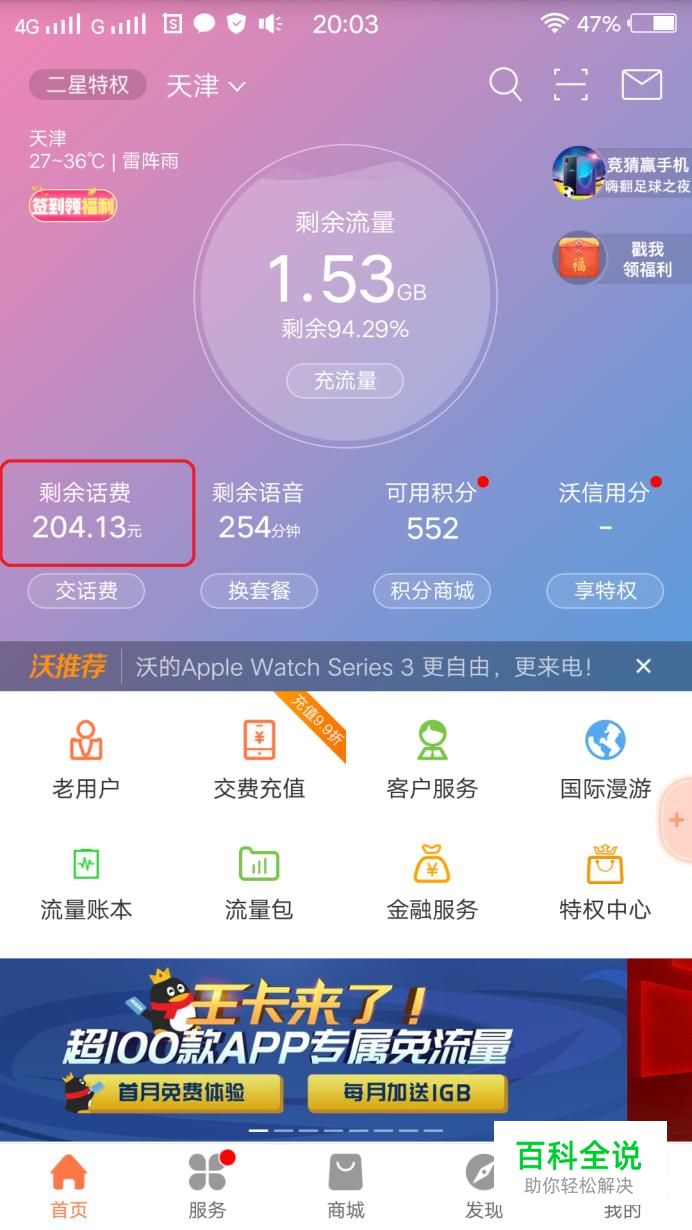Image resolution: width=692 pixels, height=1230 pixels.
Task: Tap the 交话费 button
Action: click(86, 591)
